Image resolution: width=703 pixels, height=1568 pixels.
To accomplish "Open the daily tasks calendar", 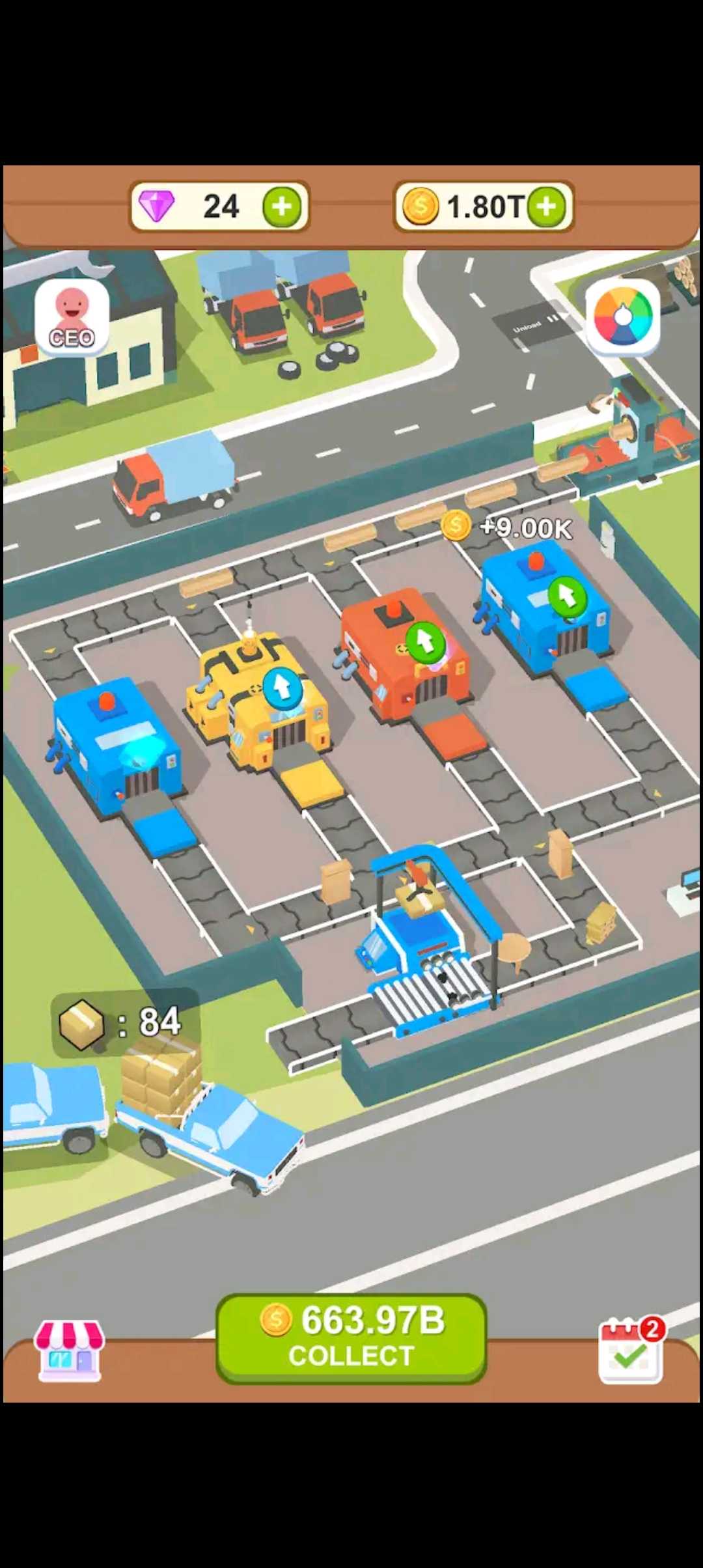I will [x=631, y=1350].
